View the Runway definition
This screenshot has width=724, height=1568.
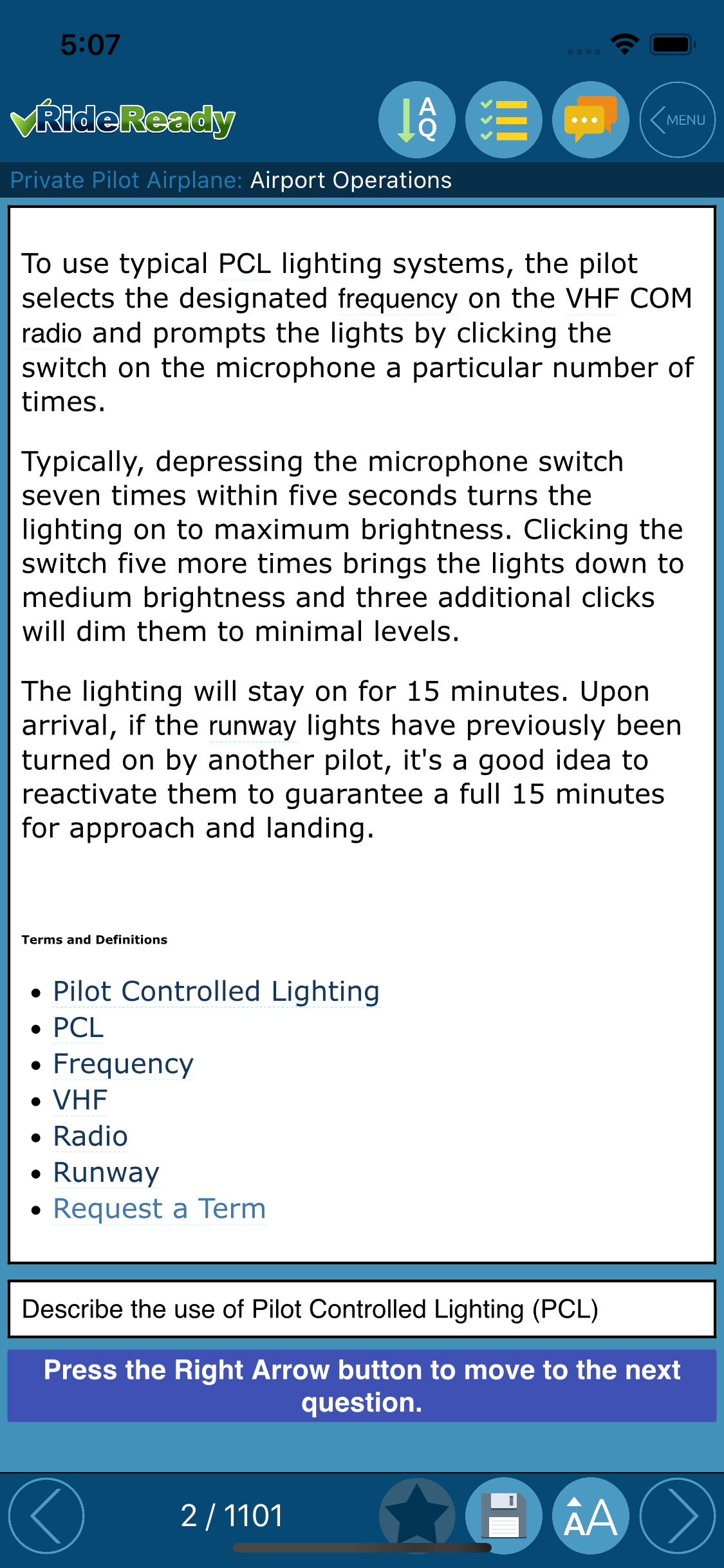tap(106, 1173)
